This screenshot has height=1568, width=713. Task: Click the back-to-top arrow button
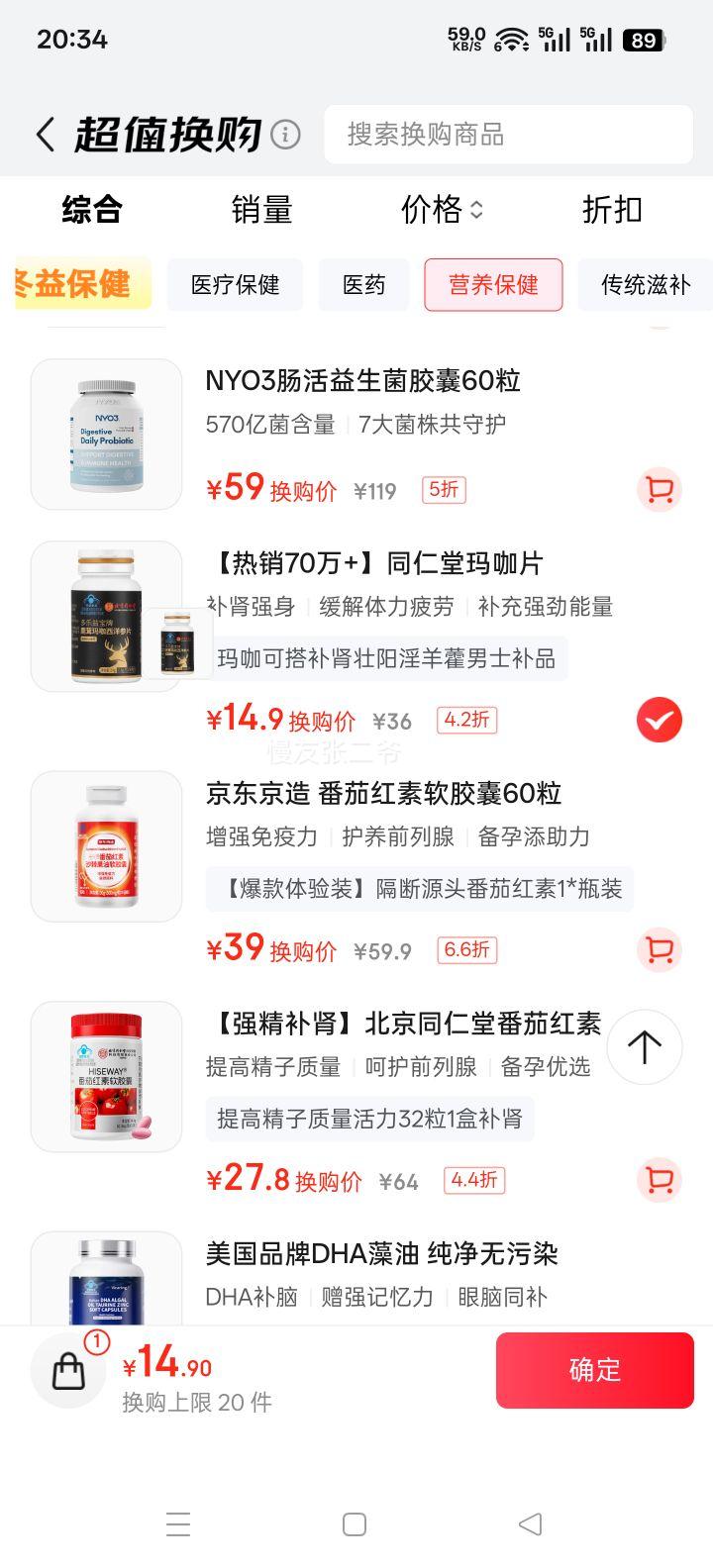[645, 1046]
